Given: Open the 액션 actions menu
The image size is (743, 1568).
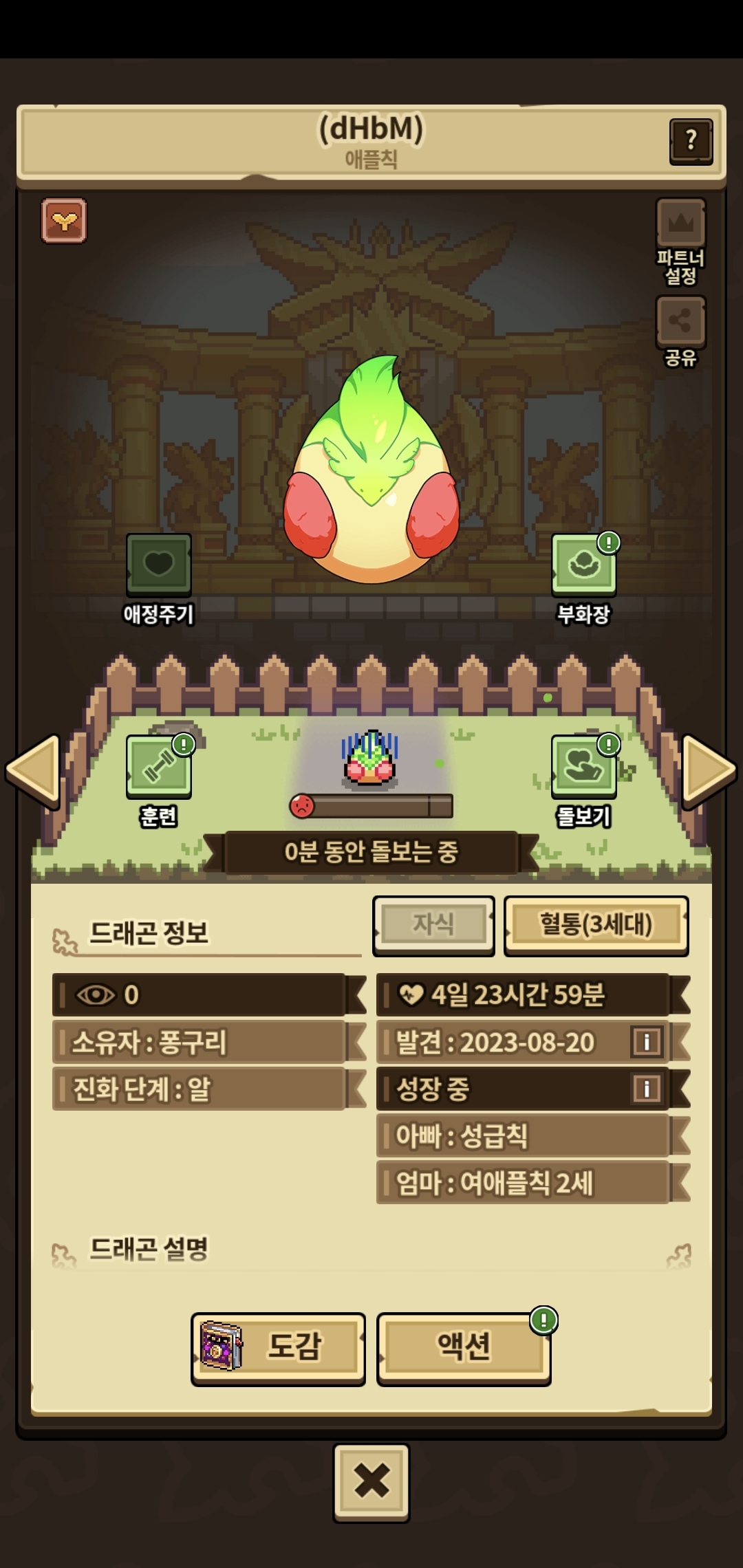Looking at the screenshot, I should click(x=464, y=1349).
